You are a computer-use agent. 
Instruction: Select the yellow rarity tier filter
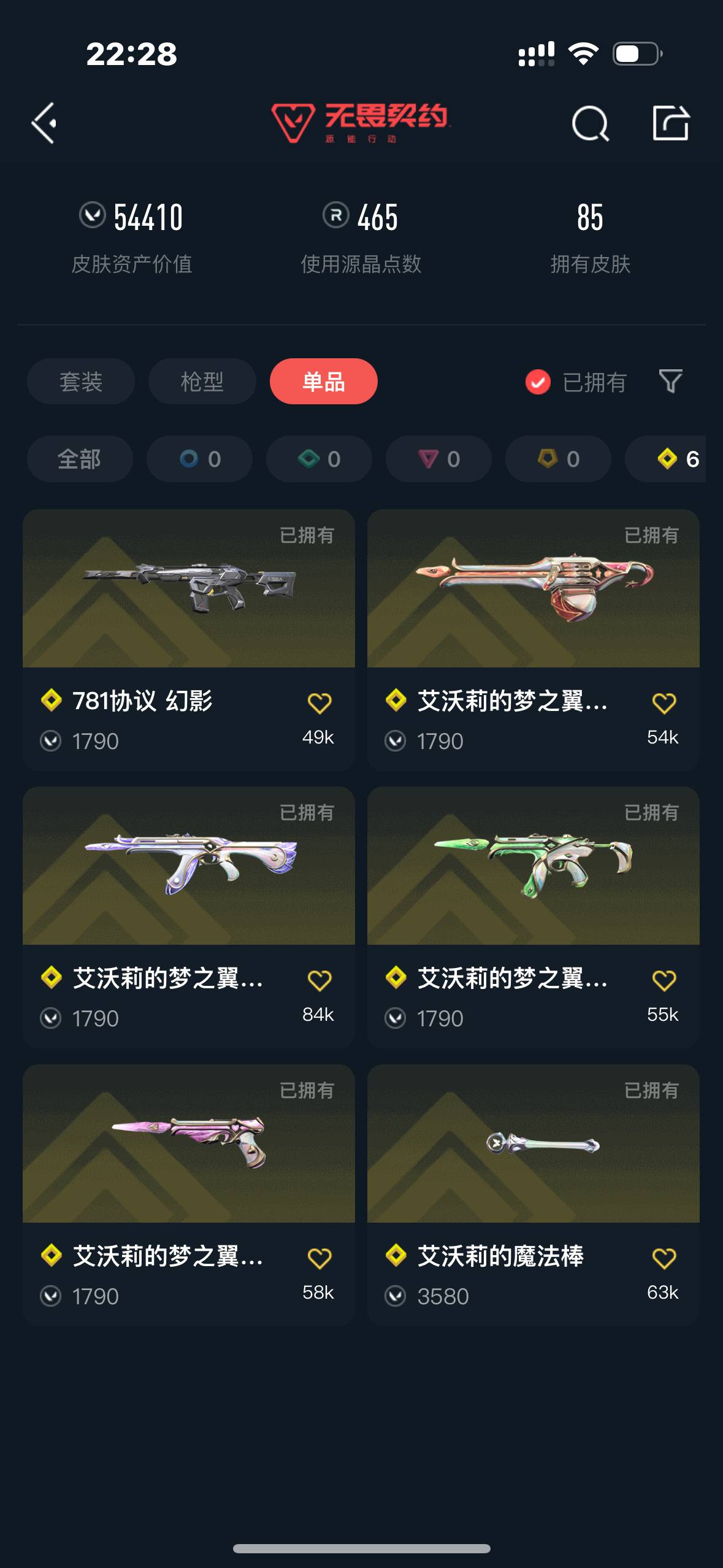(x=557, y=459)
